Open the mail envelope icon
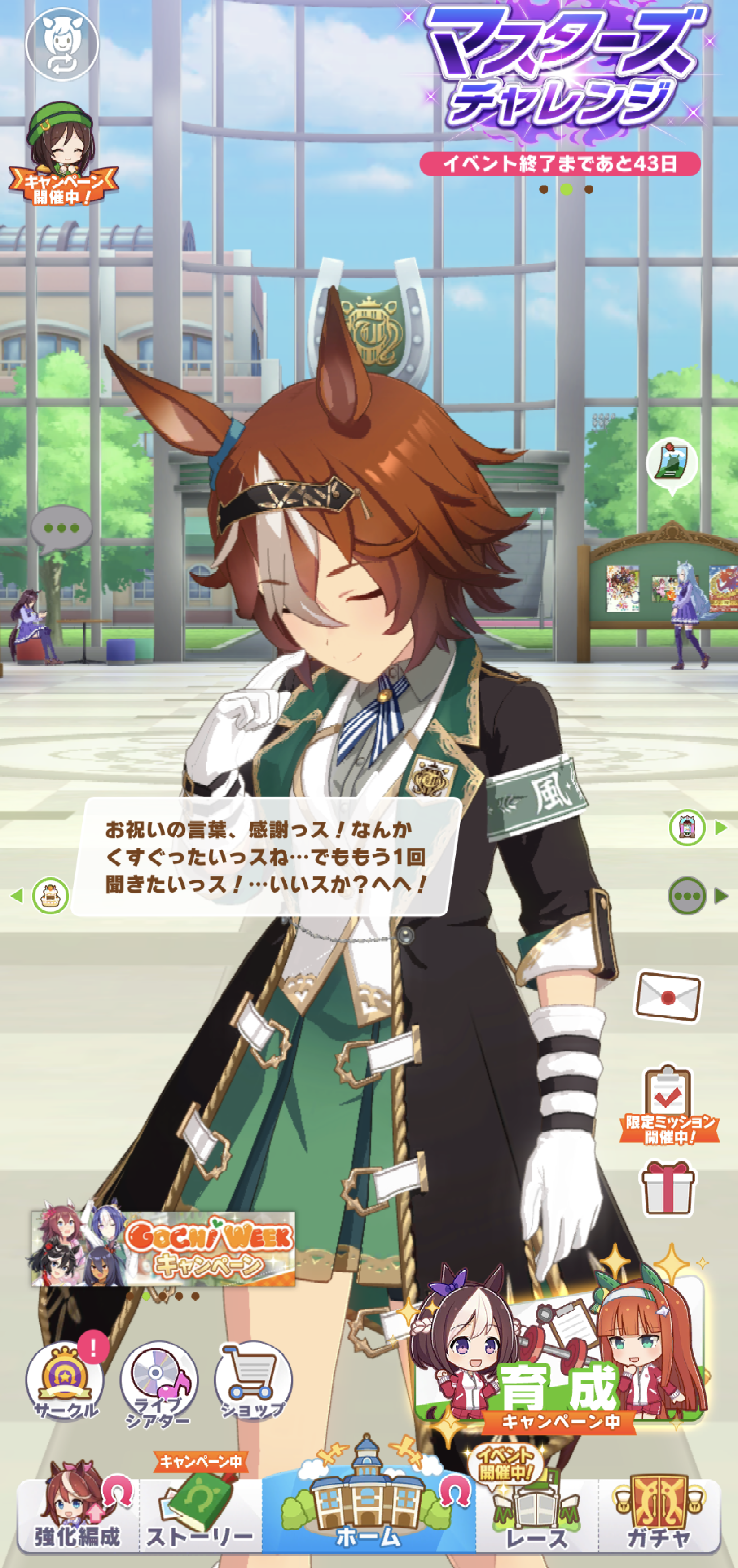The height and width of the screenshot is (1568, 738). tap(668, 996)
